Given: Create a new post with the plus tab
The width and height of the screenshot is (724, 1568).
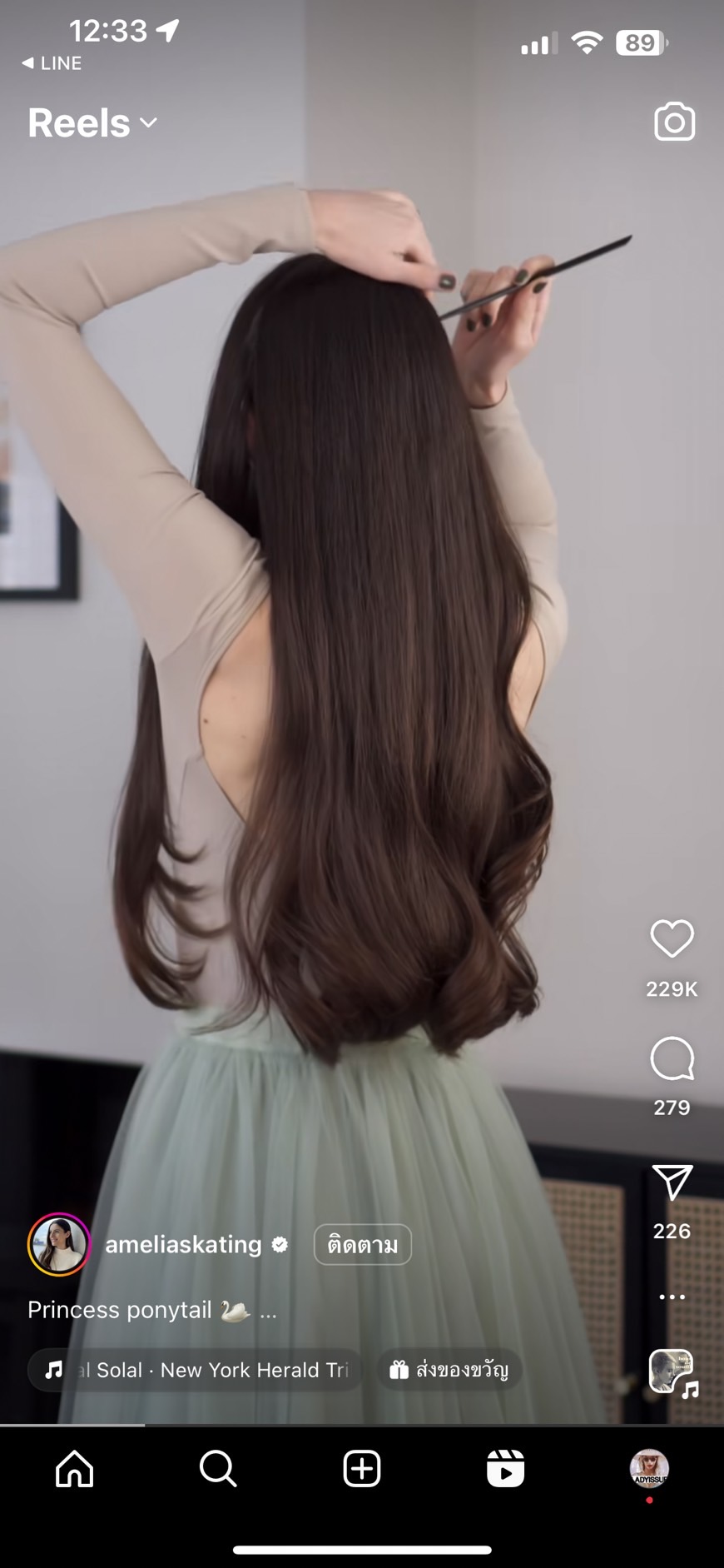Looking at the screenshot, I should point(362,1468).
